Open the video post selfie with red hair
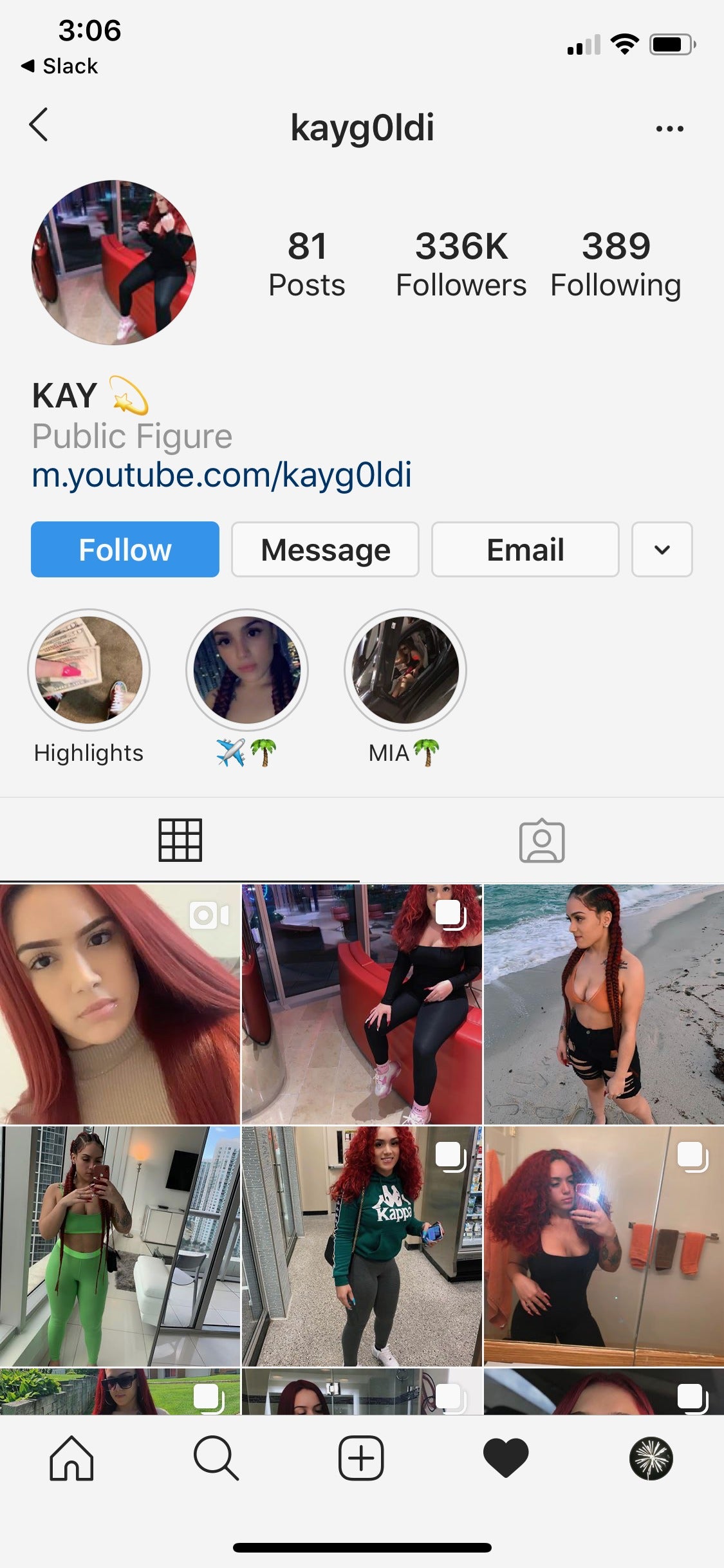 (x=120, y=1004)
